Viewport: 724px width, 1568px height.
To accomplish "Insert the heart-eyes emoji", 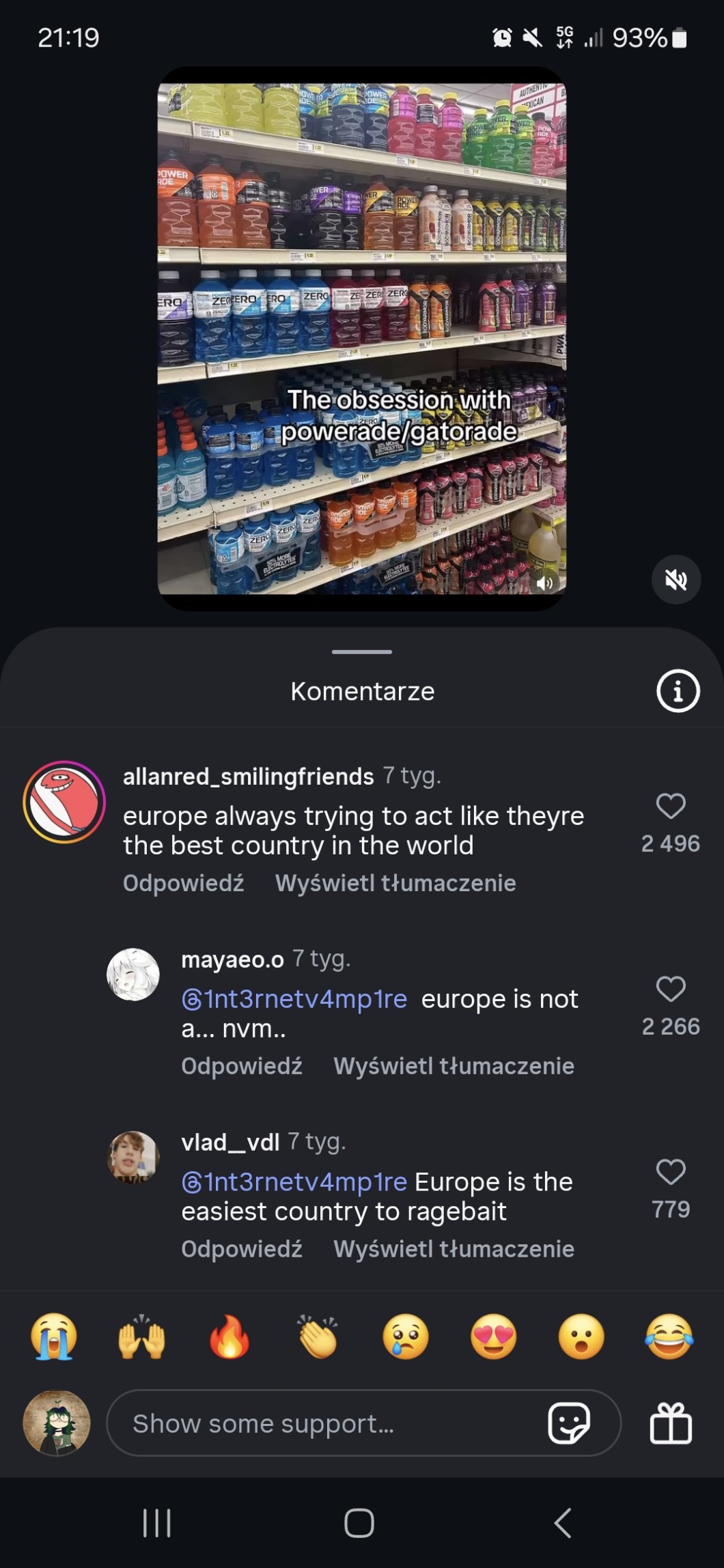I will click(x=494, y=1336).
